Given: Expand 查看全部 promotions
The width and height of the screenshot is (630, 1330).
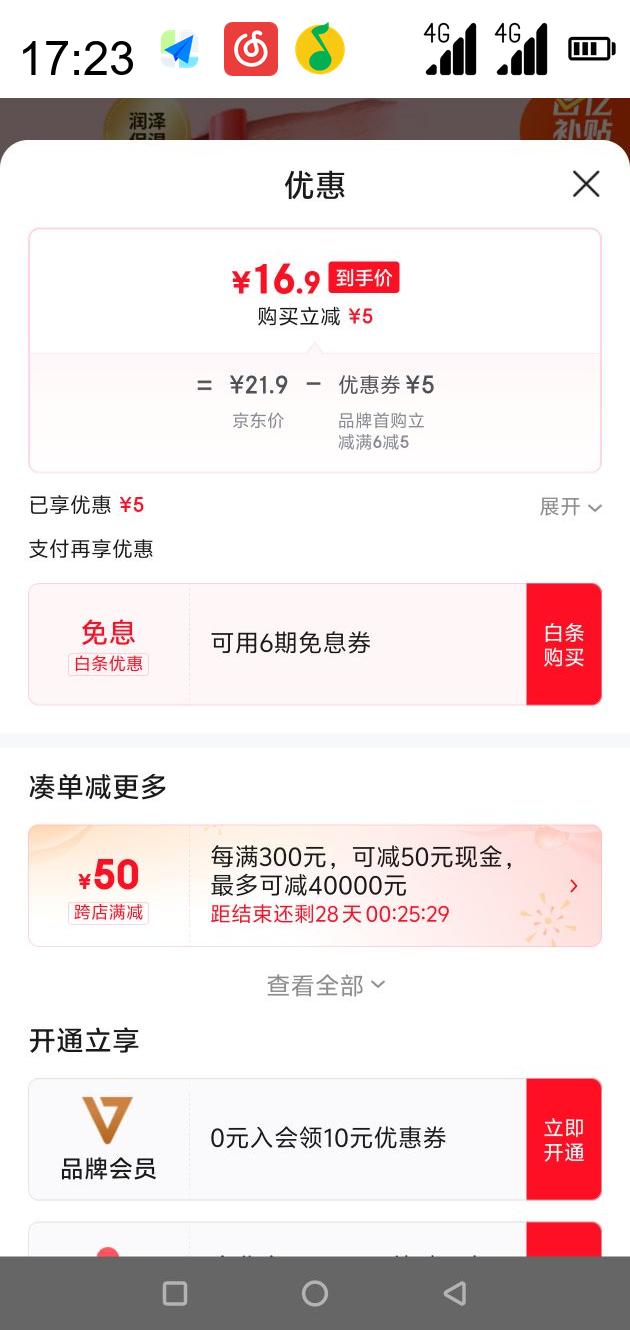Looking at the screenshot, I should [326, 985].
